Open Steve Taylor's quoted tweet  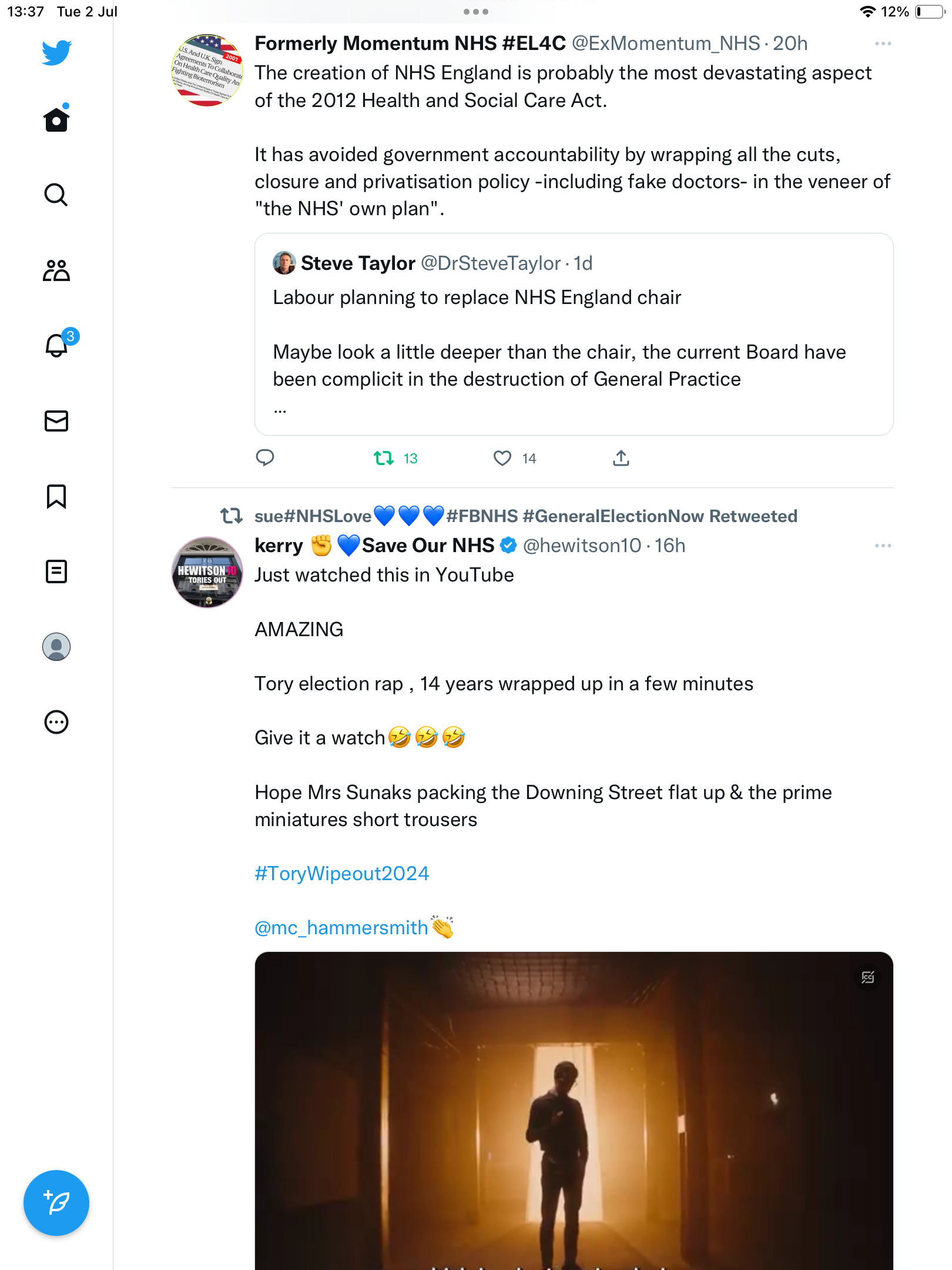pos(574,334)
